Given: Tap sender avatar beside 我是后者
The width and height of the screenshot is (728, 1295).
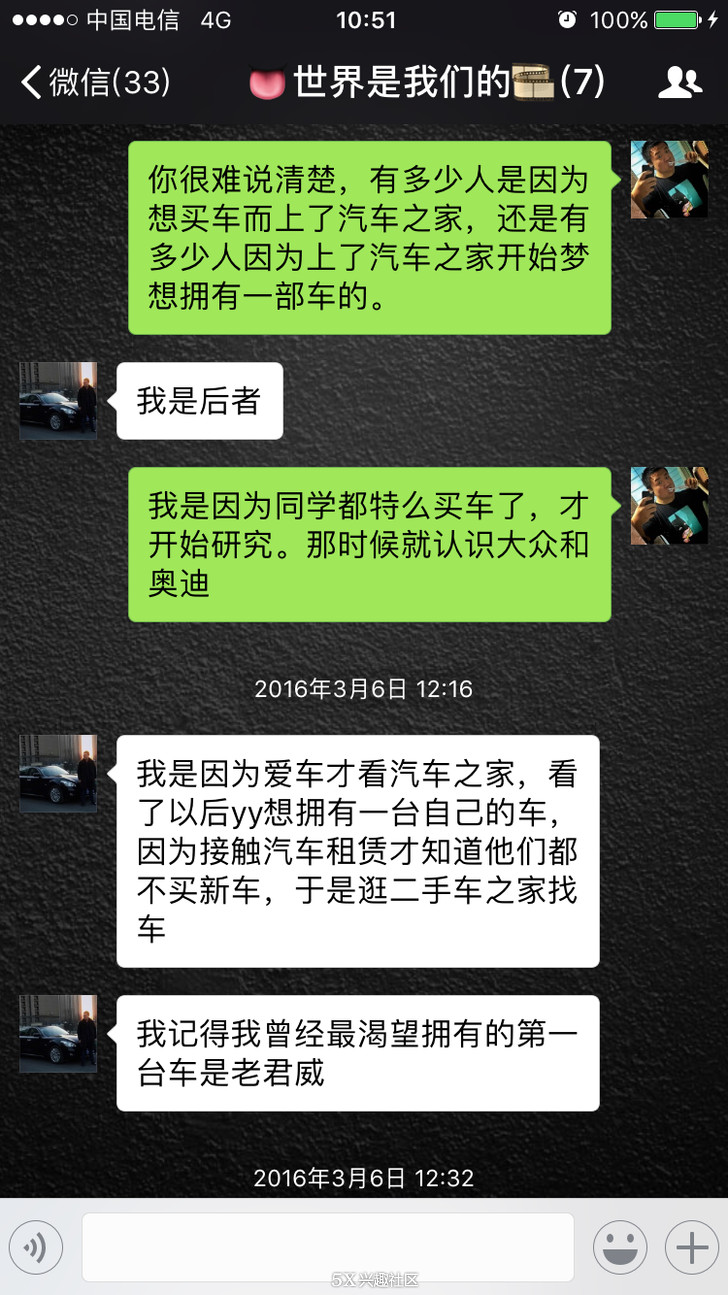Looking at the screenshot, I should click(x=58, y=400).
